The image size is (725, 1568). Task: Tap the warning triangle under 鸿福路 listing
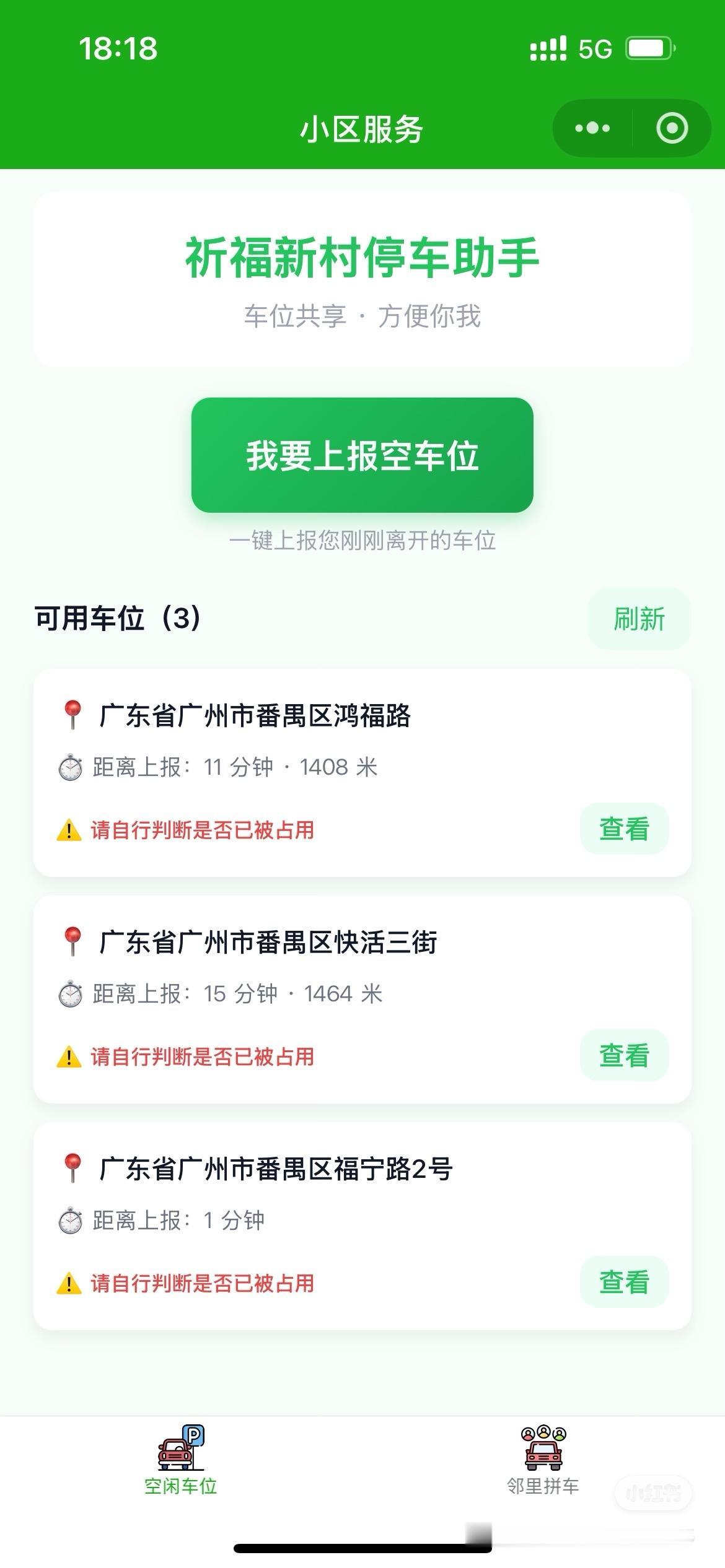tap(68, 829)
